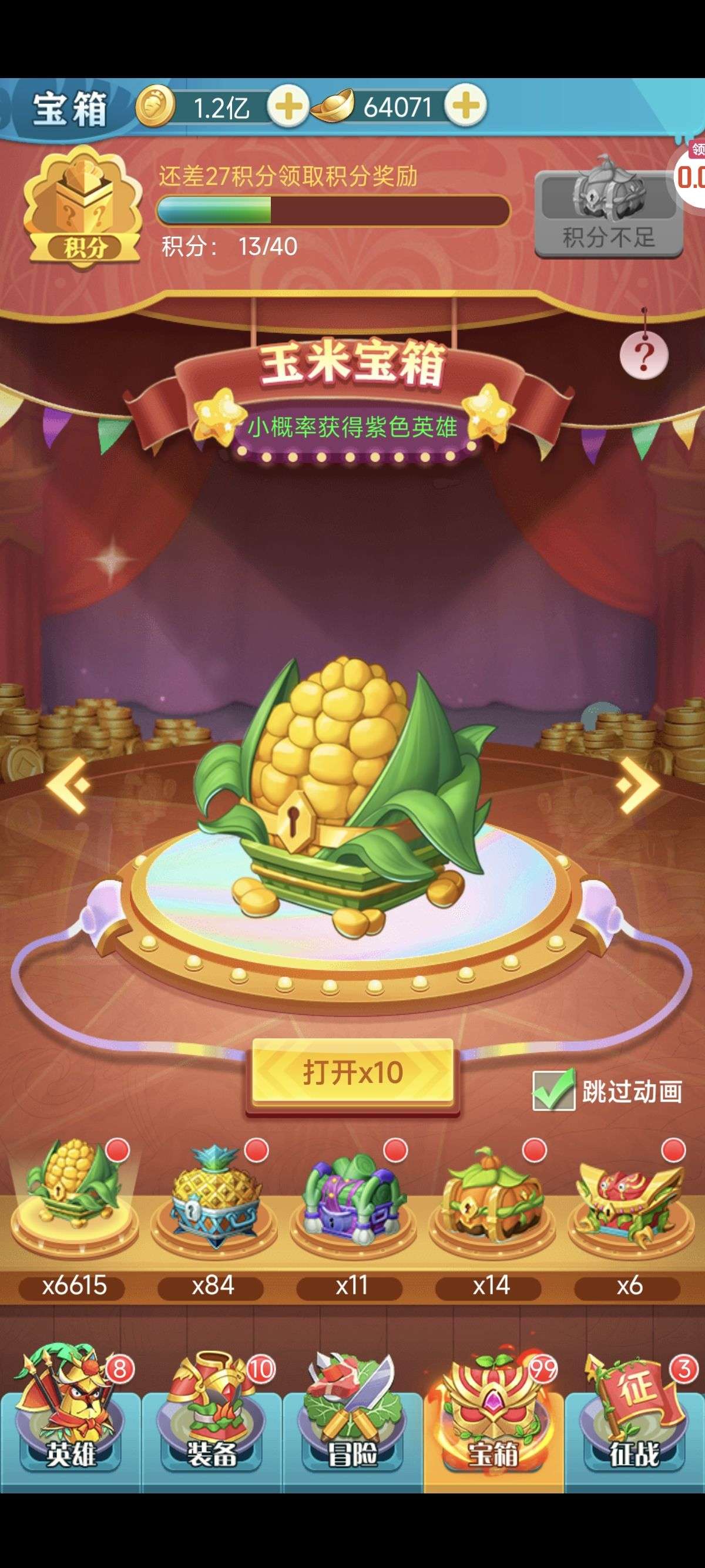This screenshot has width=705, height=1568.
Task: Go to the previous chest with left arrow
Action: [68, 785]
